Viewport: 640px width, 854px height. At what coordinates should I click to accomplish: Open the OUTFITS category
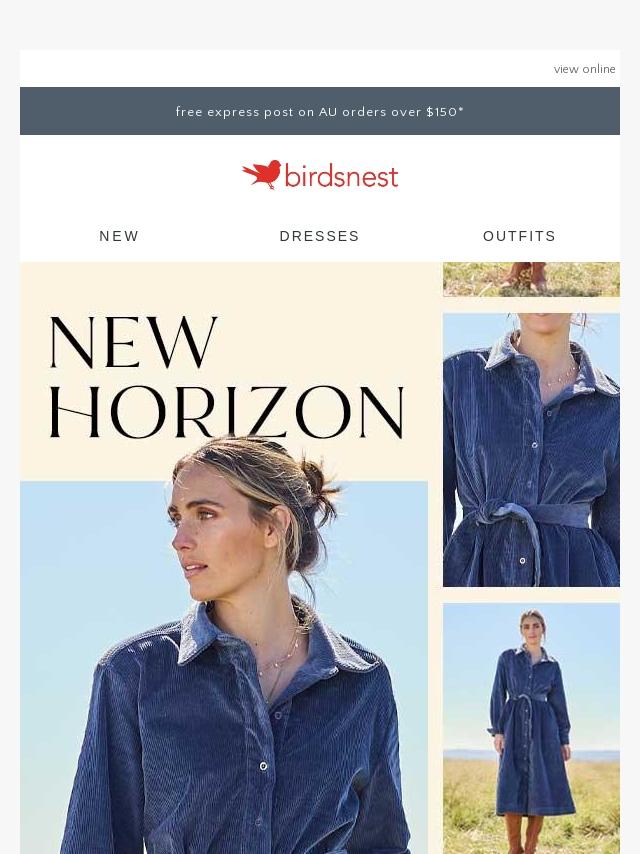point(519,236)
